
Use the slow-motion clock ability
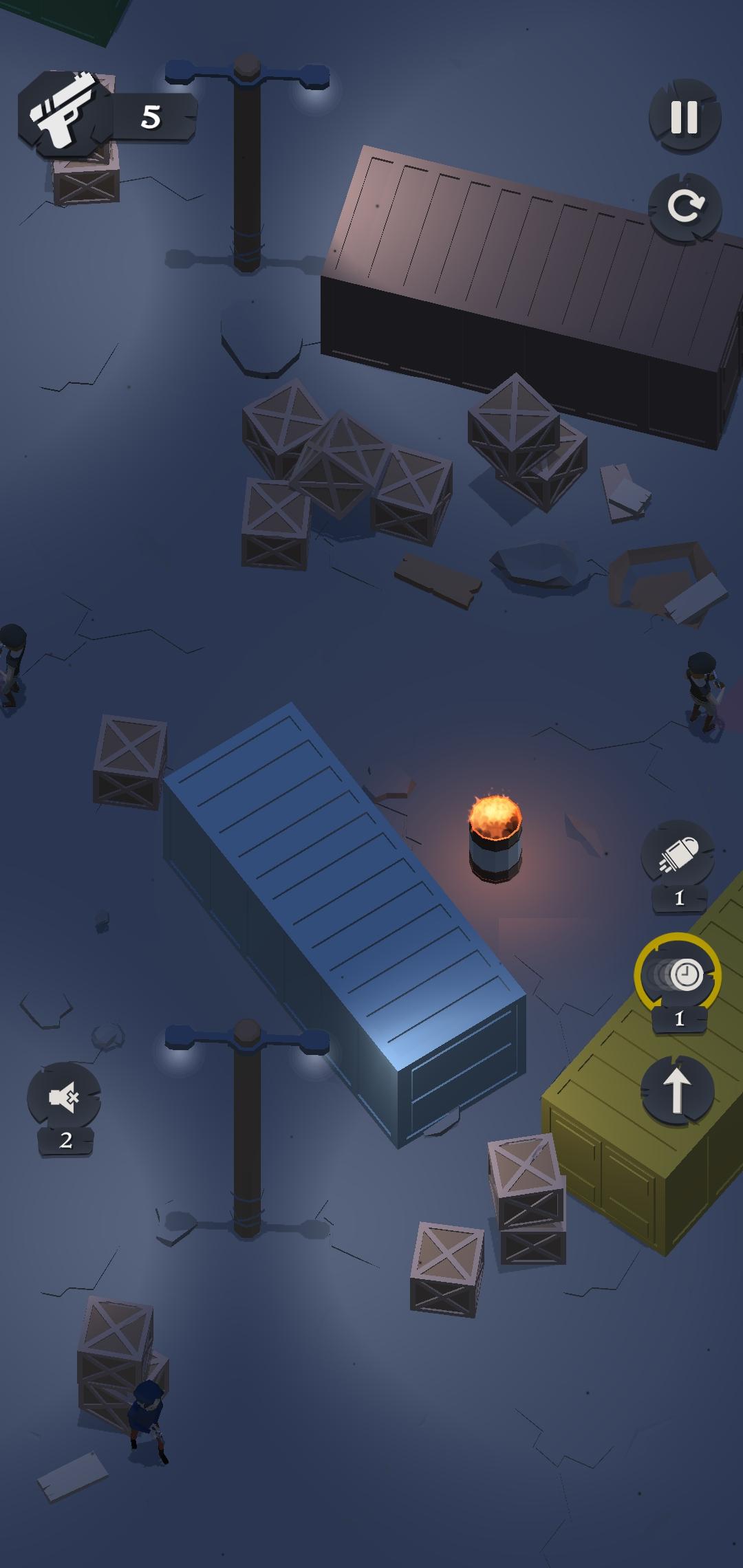(678, 975)
